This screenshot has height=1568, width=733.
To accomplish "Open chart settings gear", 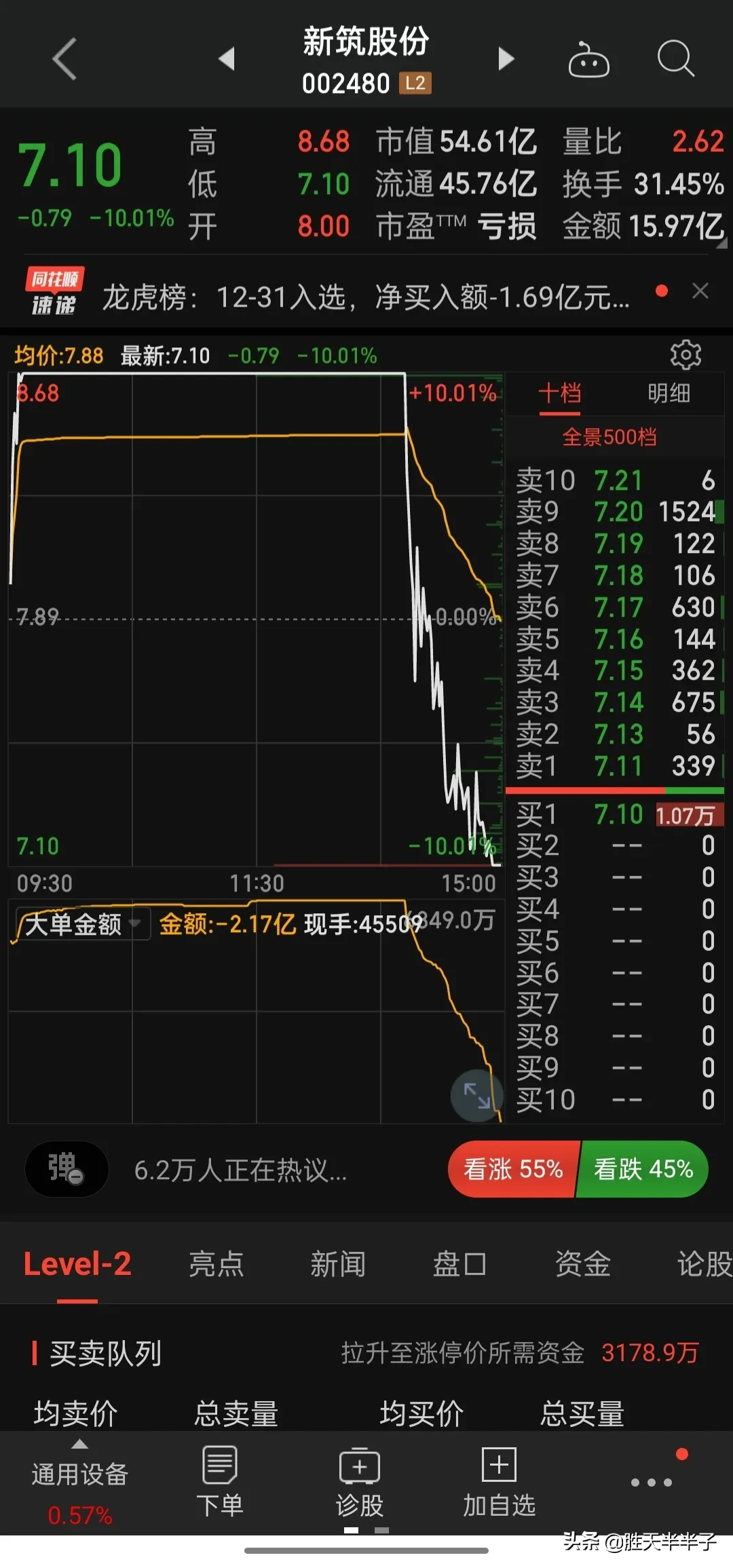I will [x=685, y=354].
